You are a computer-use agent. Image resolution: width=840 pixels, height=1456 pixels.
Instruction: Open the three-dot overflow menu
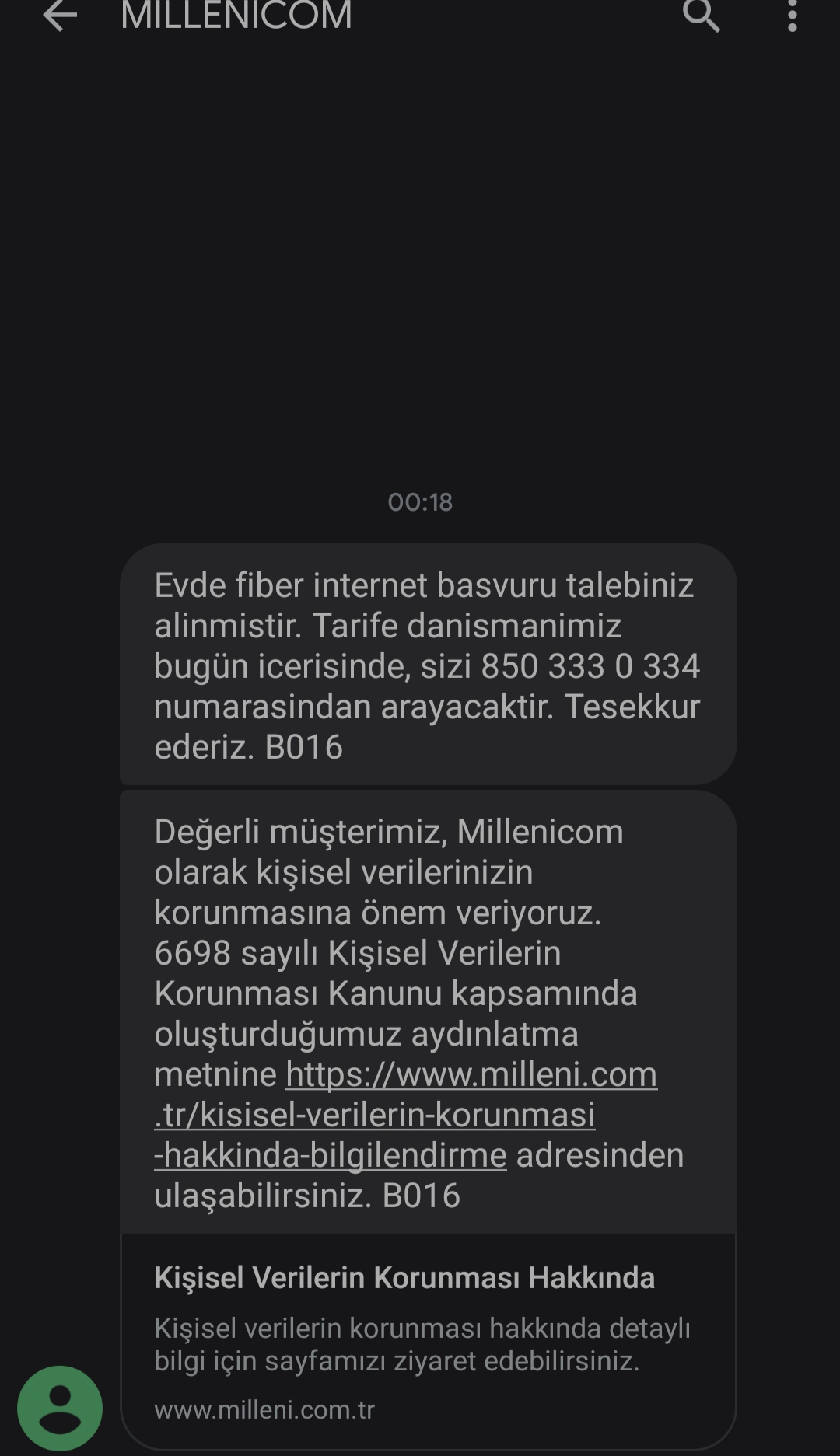(x=792, y=16)
